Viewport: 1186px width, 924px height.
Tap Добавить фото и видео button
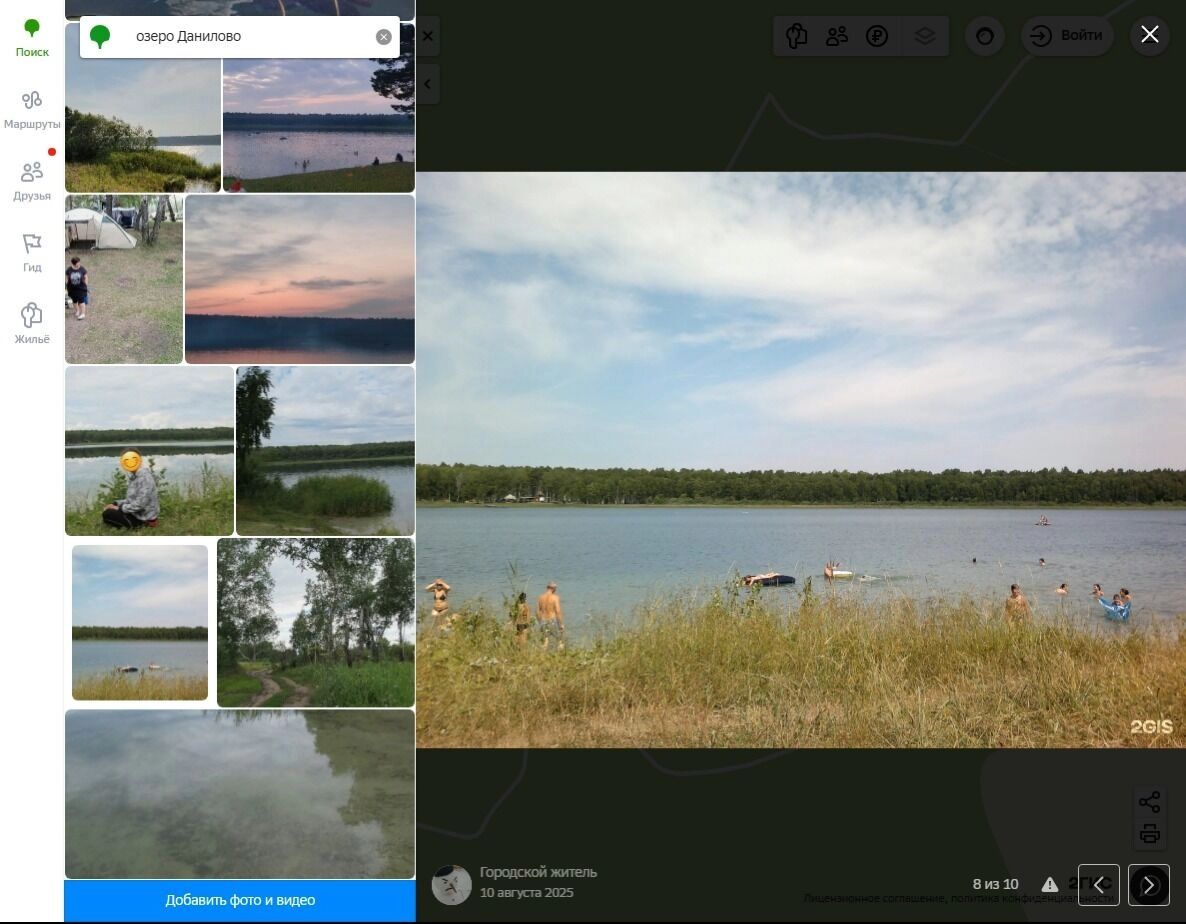[240, 900]
